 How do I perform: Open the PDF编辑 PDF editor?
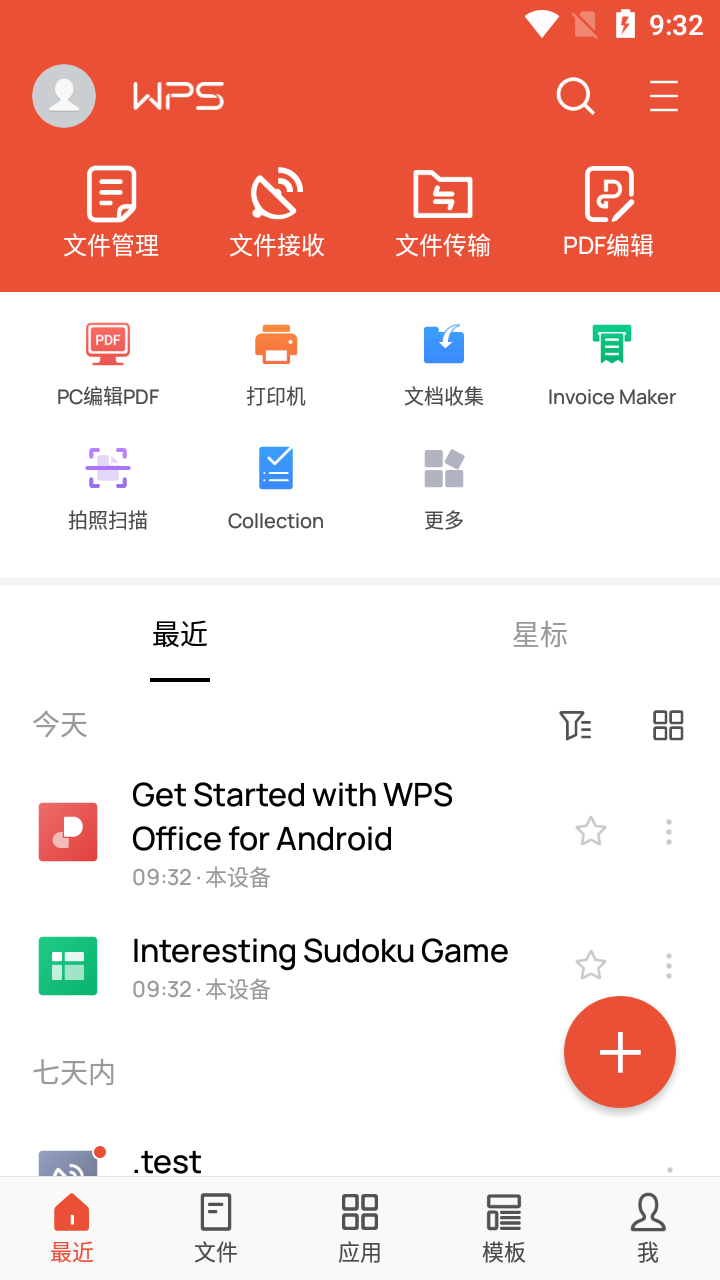610,210
